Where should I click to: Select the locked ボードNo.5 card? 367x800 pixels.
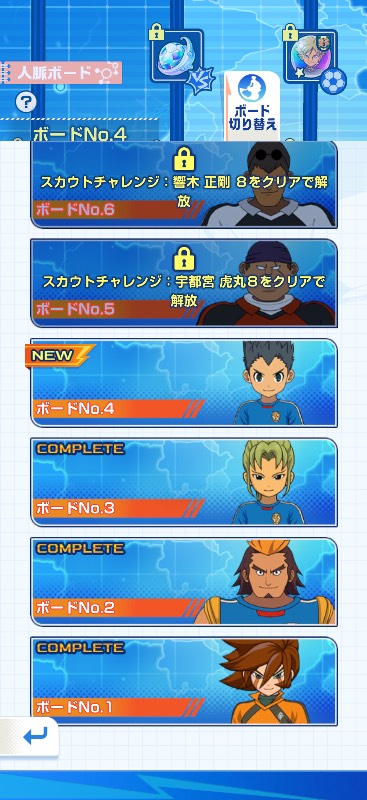coord(184,283)
